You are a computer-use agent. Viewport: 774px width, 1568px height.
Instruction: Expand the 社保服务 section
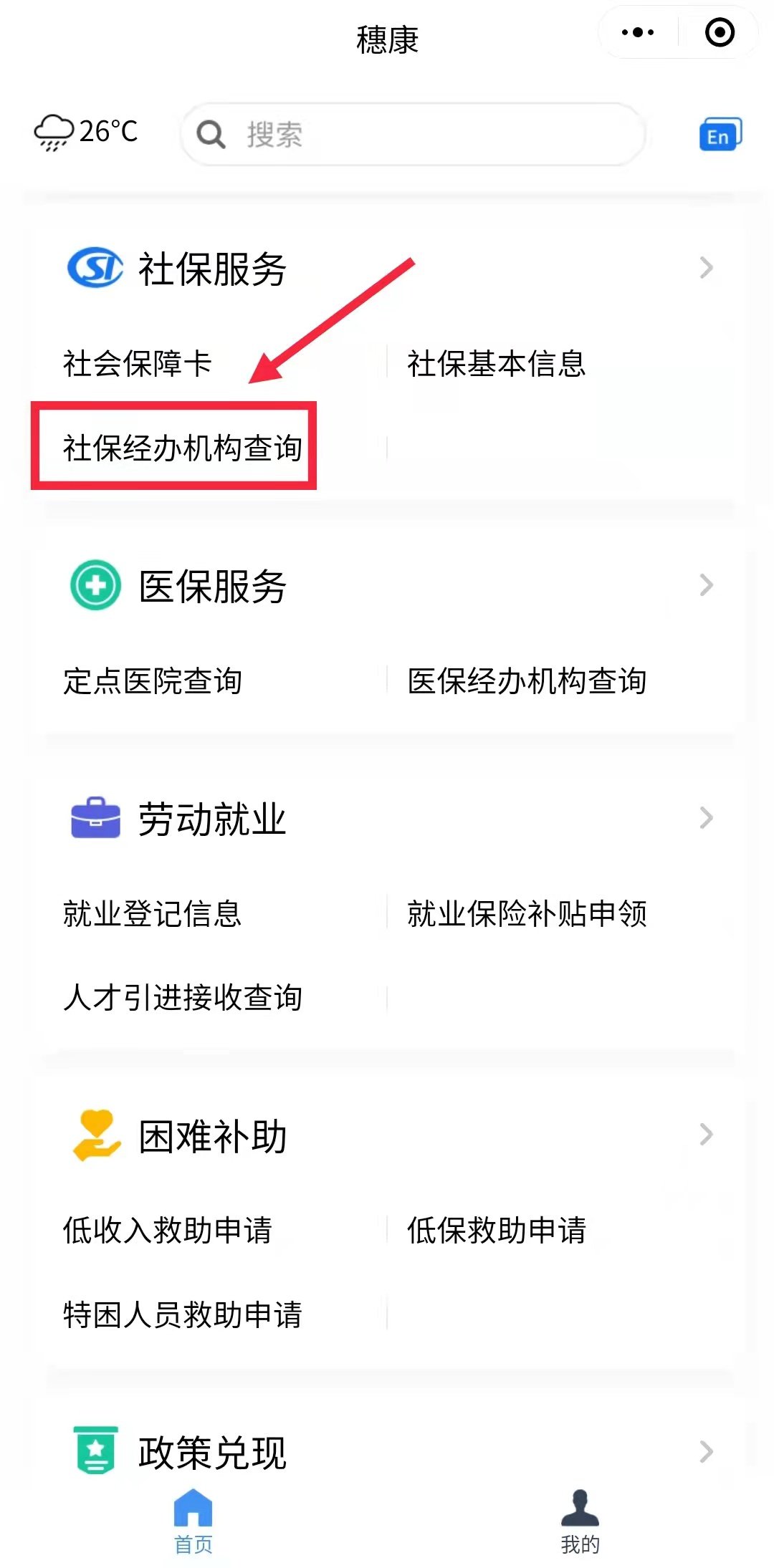point(706,268)
